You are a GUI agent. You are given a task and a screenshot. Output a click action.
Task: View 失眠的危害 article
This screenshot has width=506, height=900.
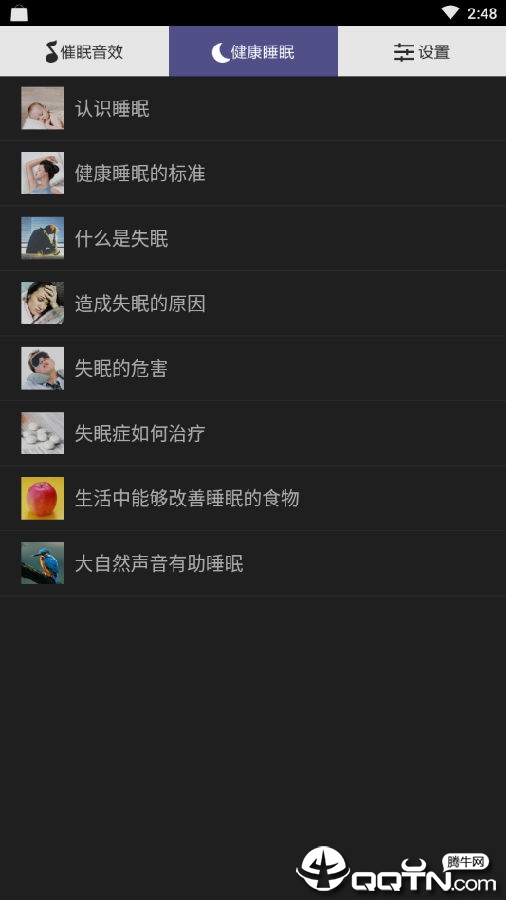253,368
